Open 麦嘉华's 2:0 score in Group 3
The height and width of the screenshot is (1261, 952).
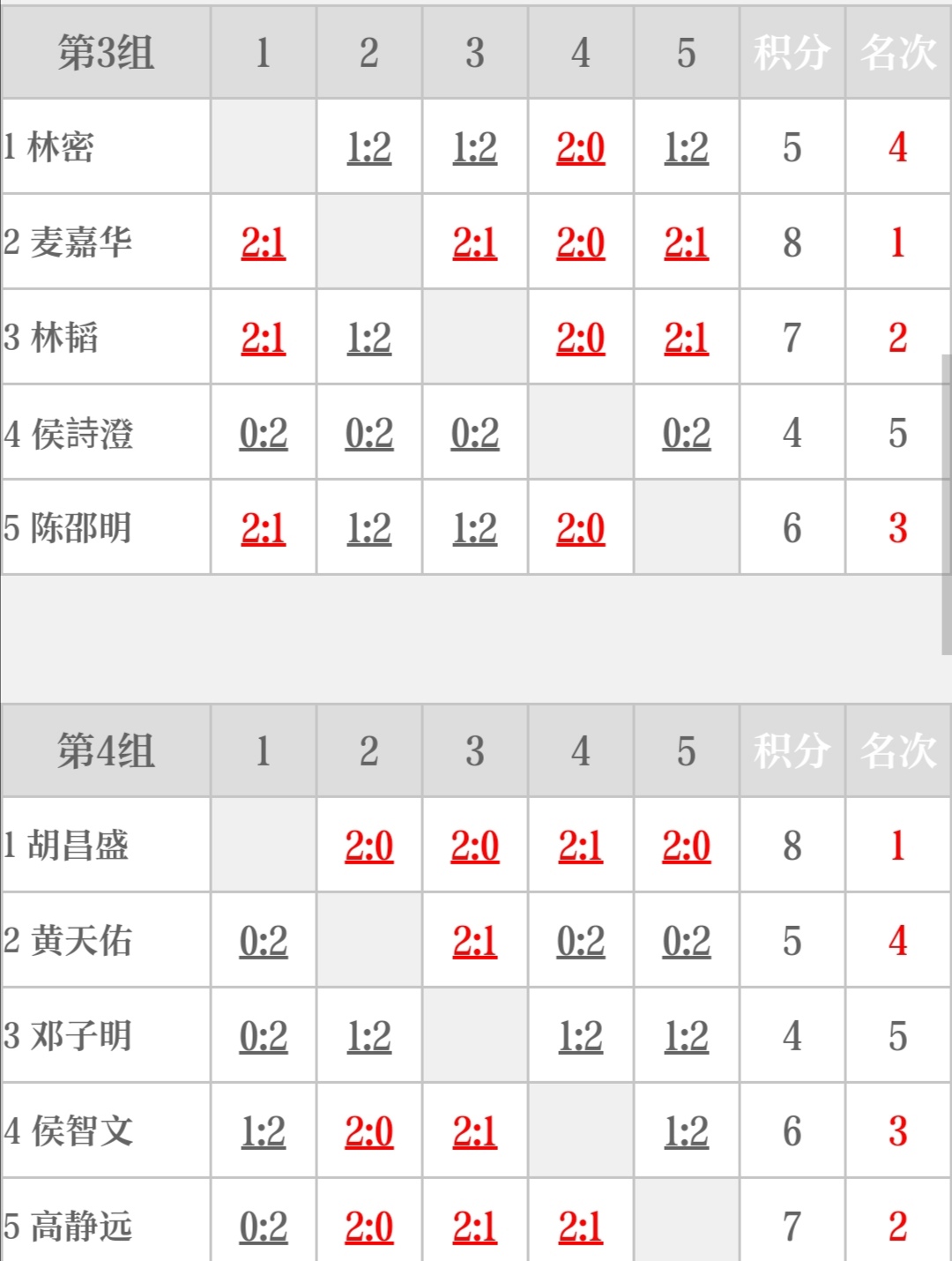[580, 242]
